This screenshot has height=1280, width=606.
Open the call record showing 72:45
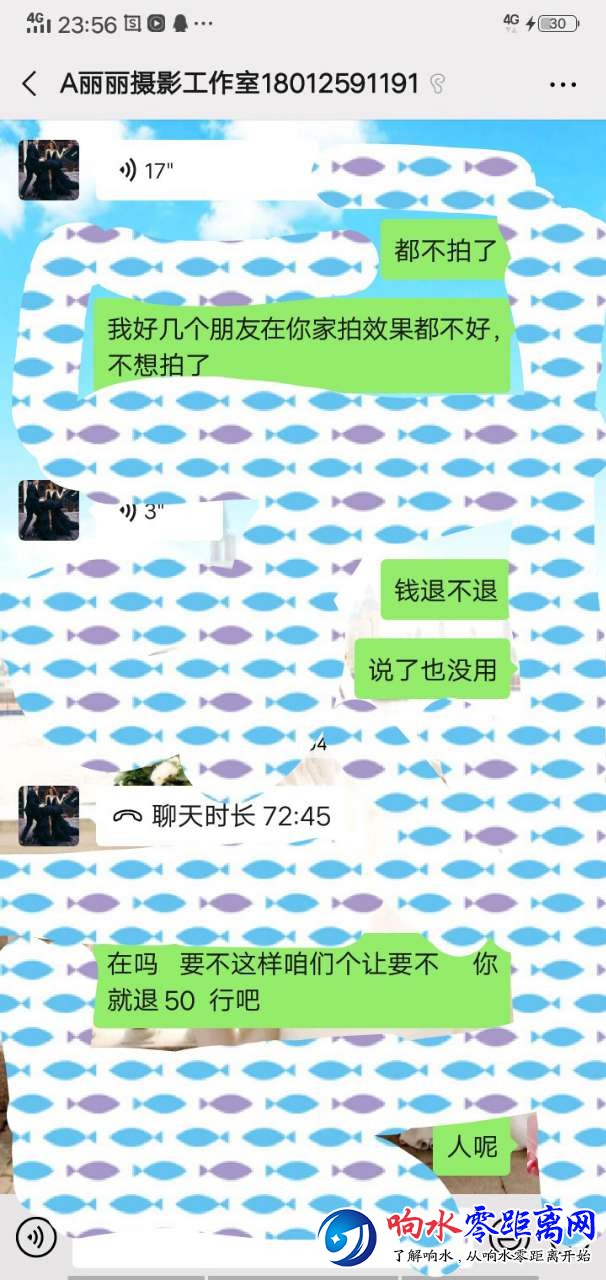pyautogui.click(x=225, y=816)
